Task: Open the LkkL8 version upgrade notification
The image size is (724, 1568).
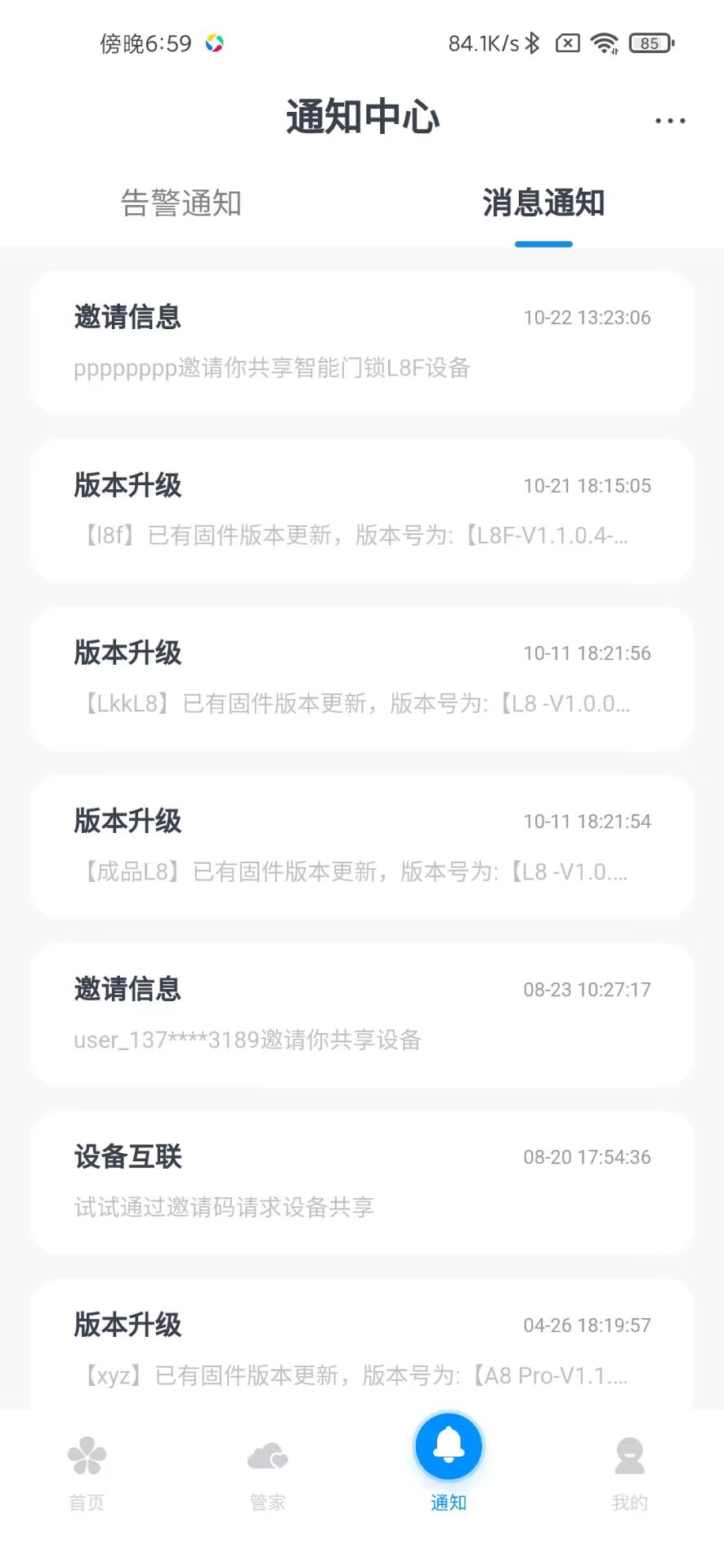Action: pos(362,679)
